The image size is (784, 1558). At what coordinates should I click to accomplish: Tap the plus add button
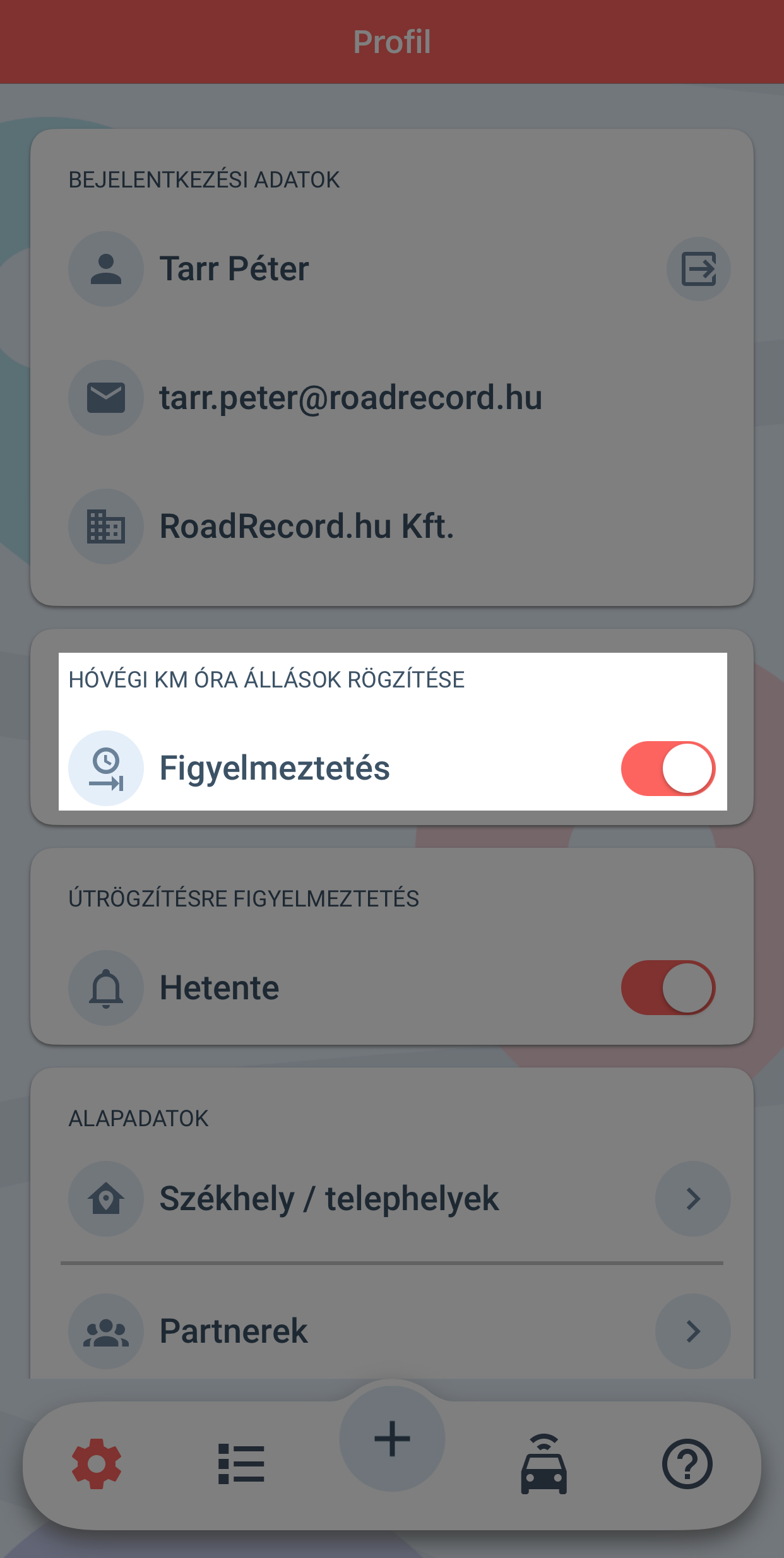click(392, 1438)
